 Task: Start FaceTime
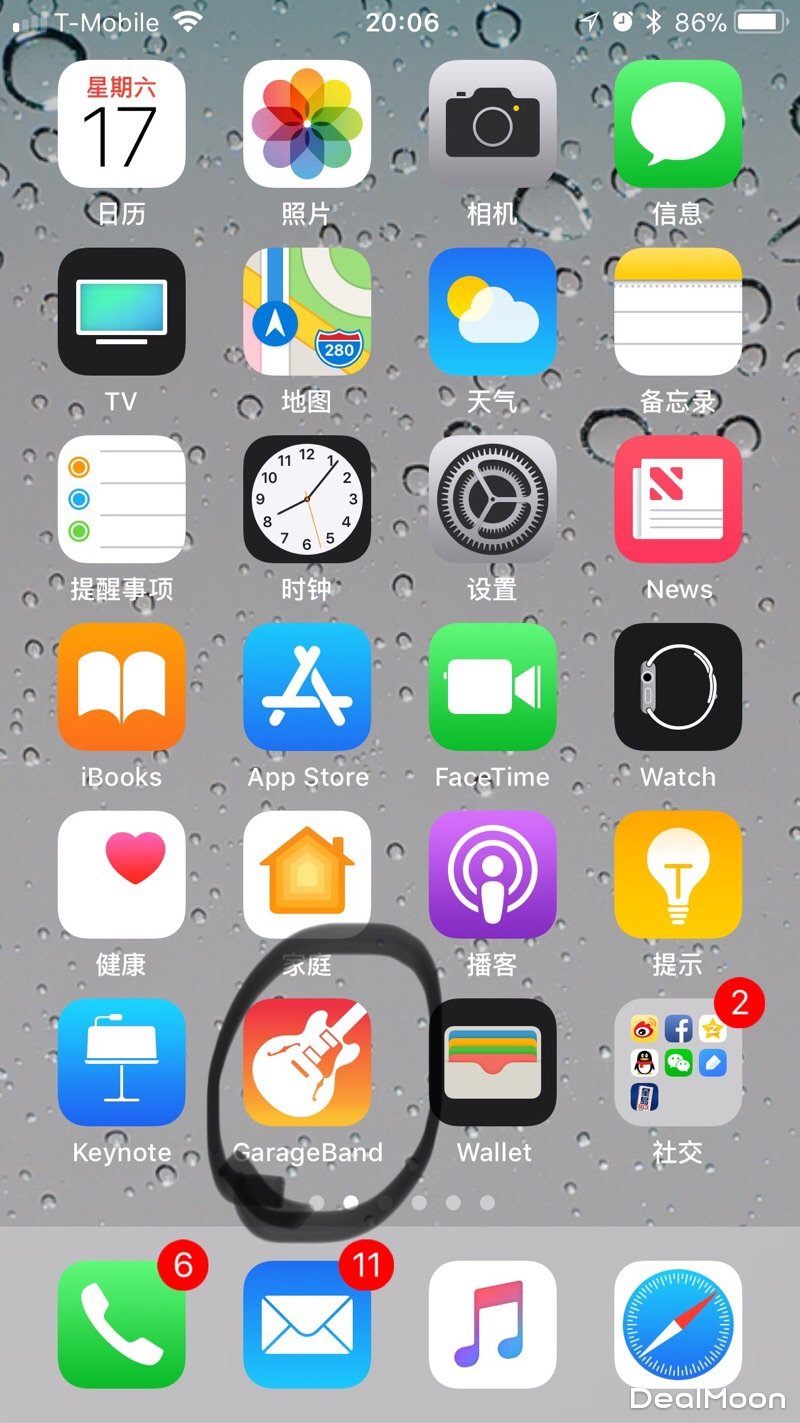tap(492, 687)
